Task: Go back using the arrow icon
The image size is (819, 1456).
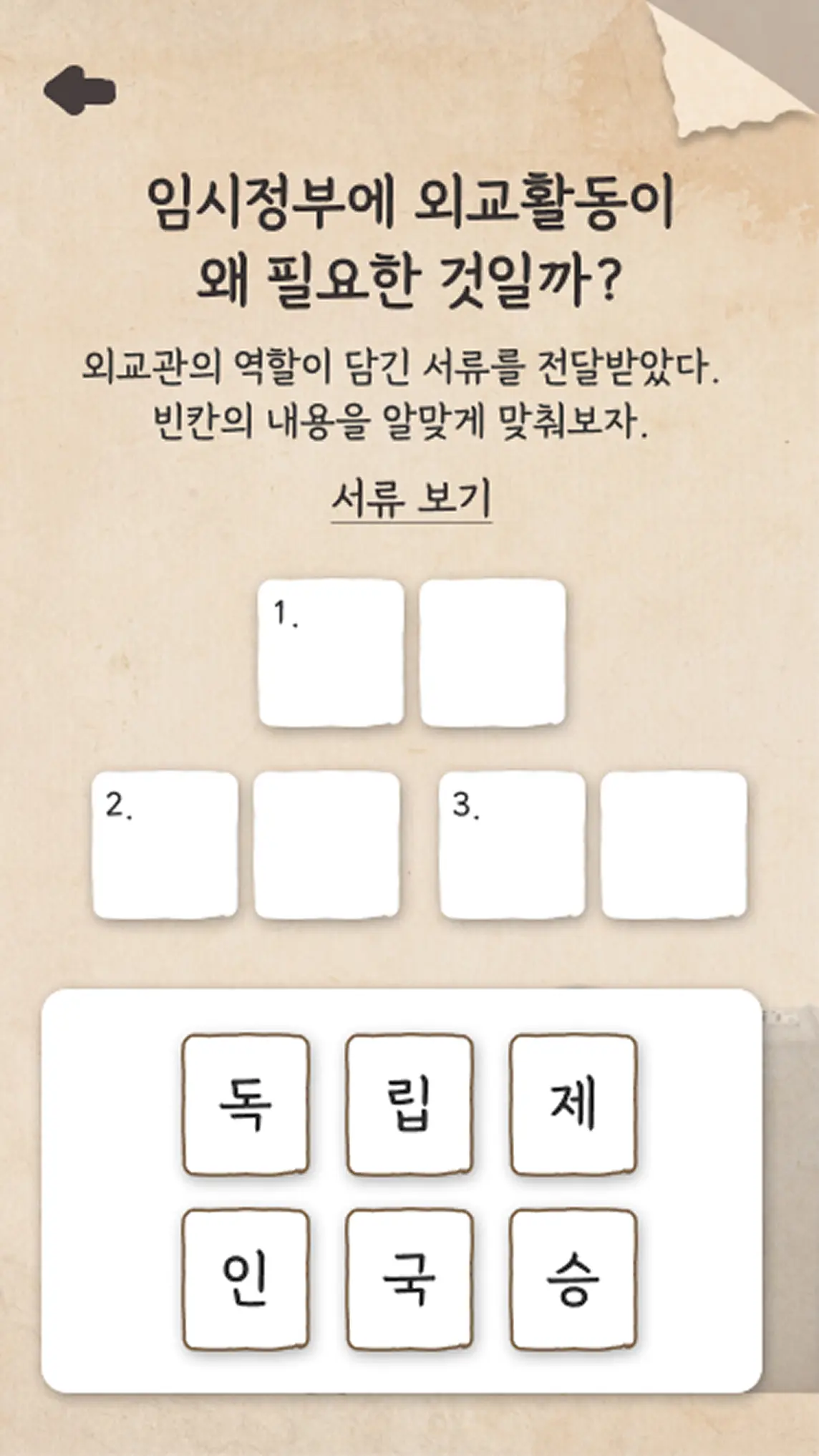Action: (79, 90)
